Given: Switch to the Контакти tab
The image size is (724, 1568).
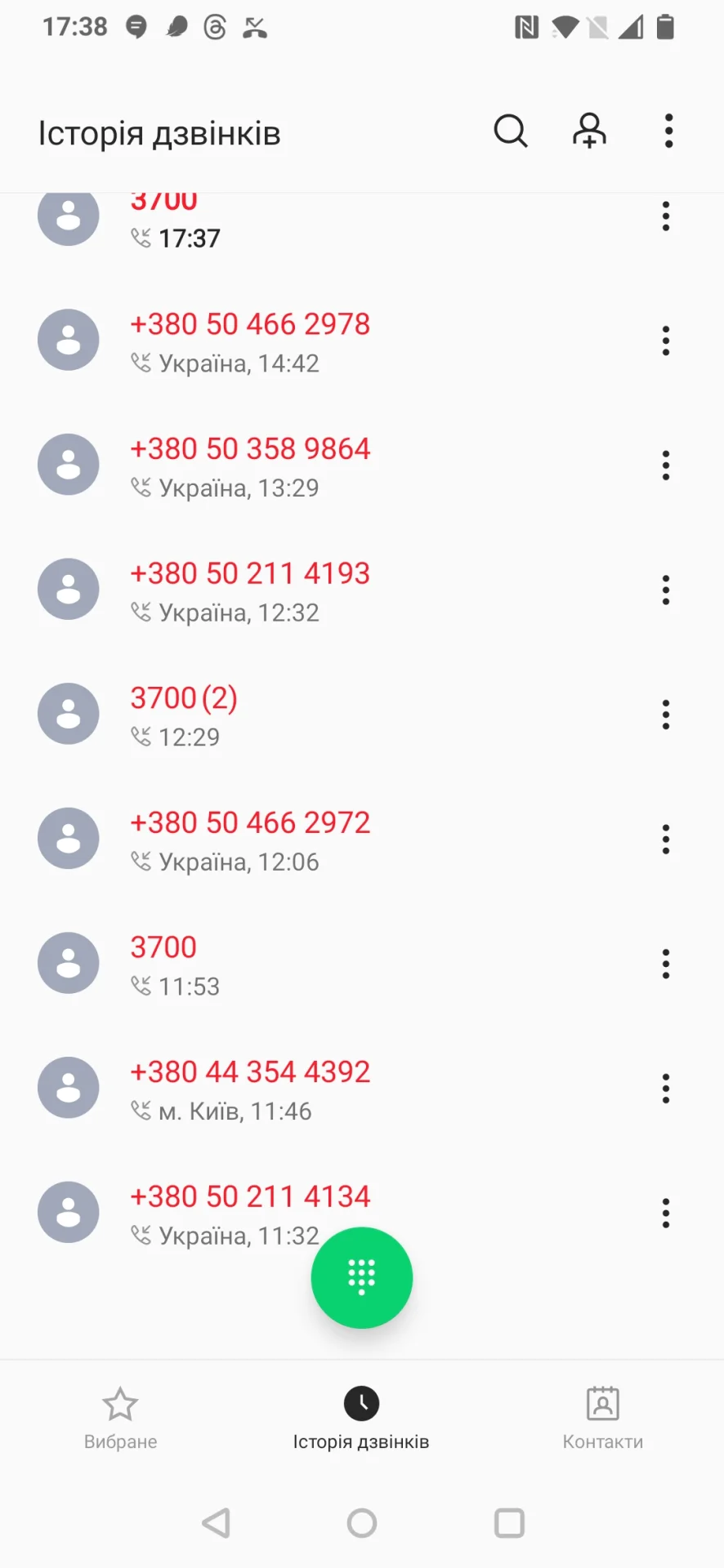Looking at the screenshot, I should (x=603, y=1419).
